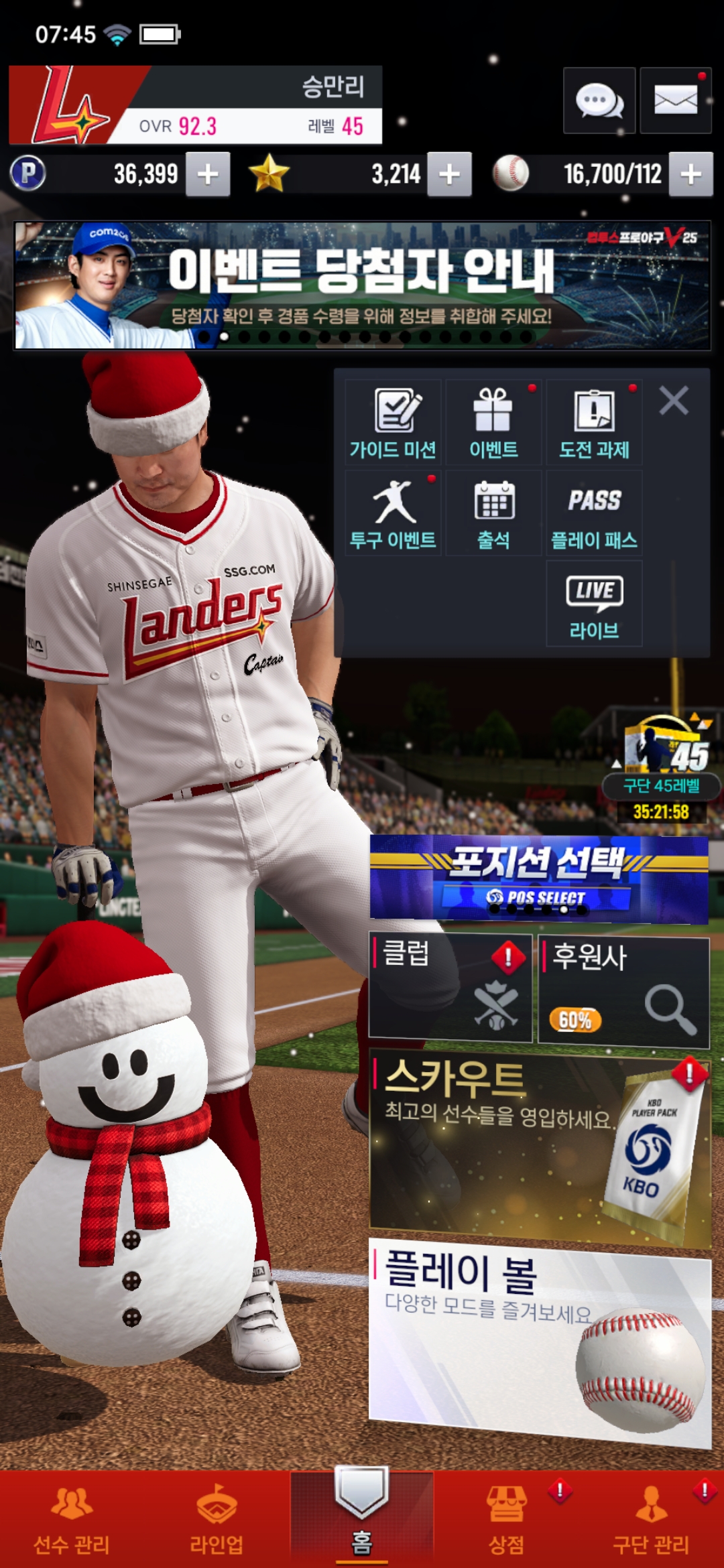Viewport: 724px width, 1568px height.
Task: Open the 이벤트 gift menu
Action: [x=493, y=423]
